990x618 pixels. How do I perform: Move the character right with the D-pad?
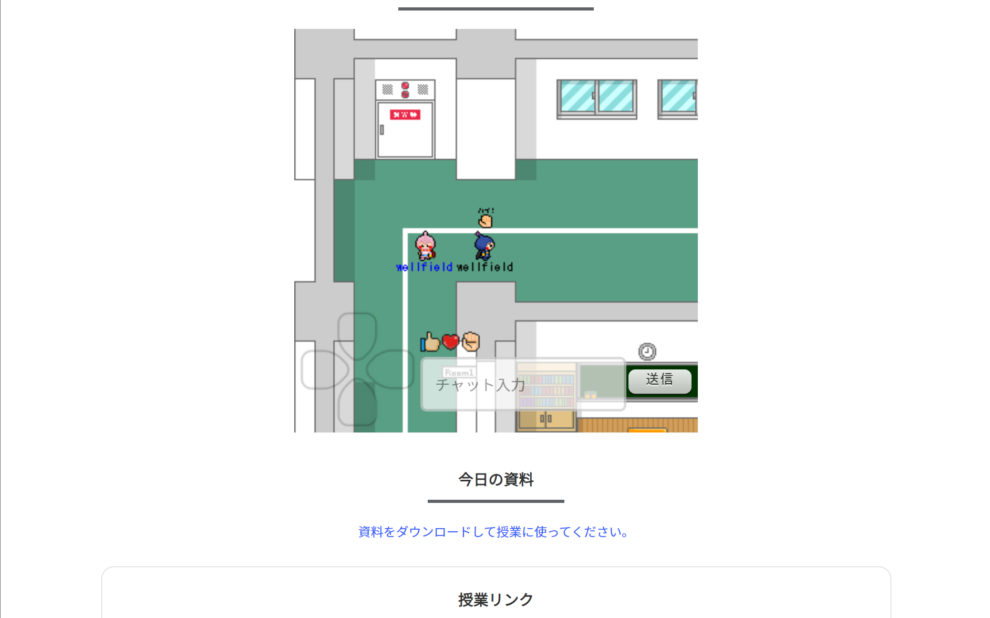391,369
